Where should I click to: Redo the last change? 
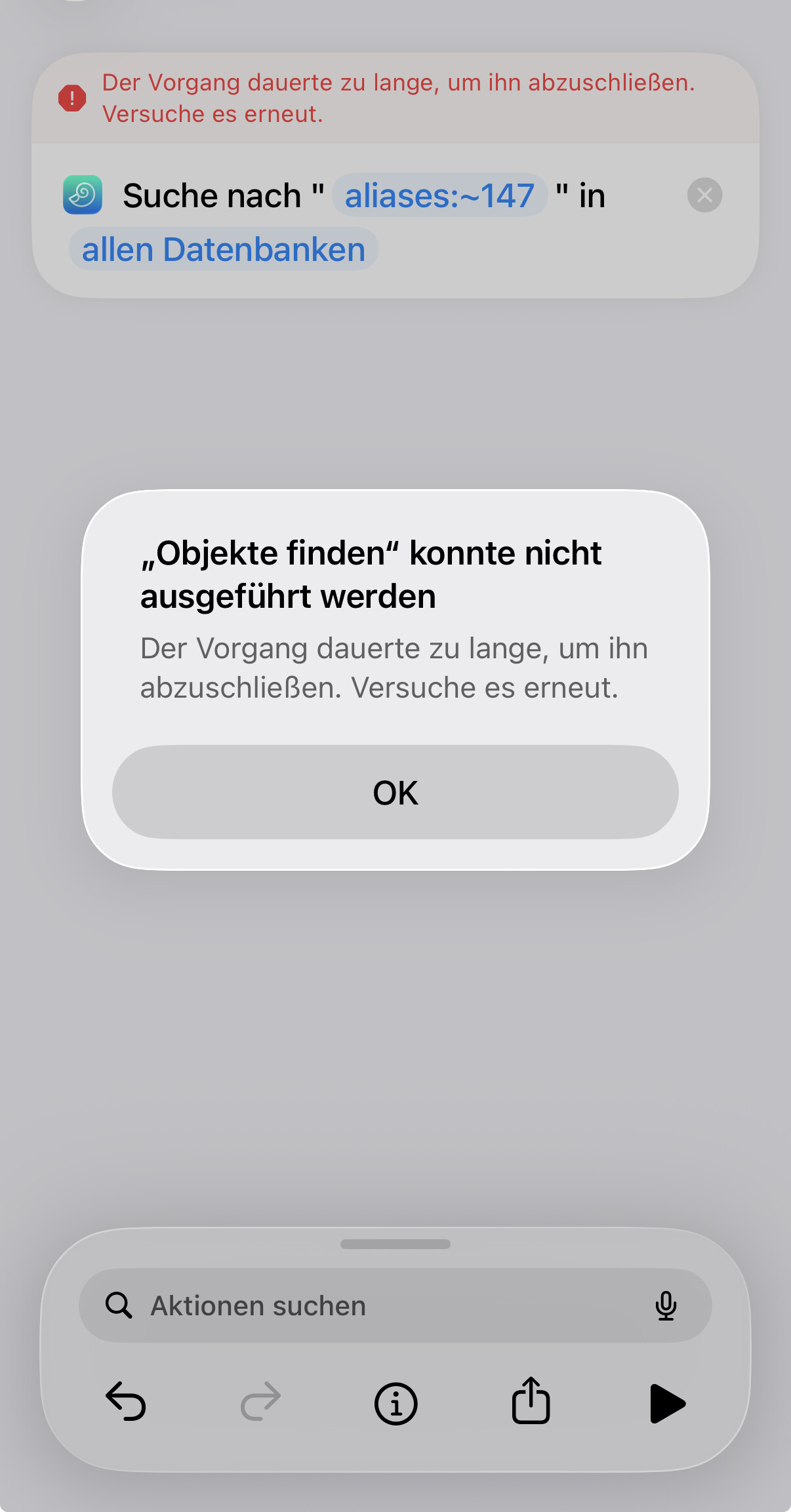pos(260,1402)
